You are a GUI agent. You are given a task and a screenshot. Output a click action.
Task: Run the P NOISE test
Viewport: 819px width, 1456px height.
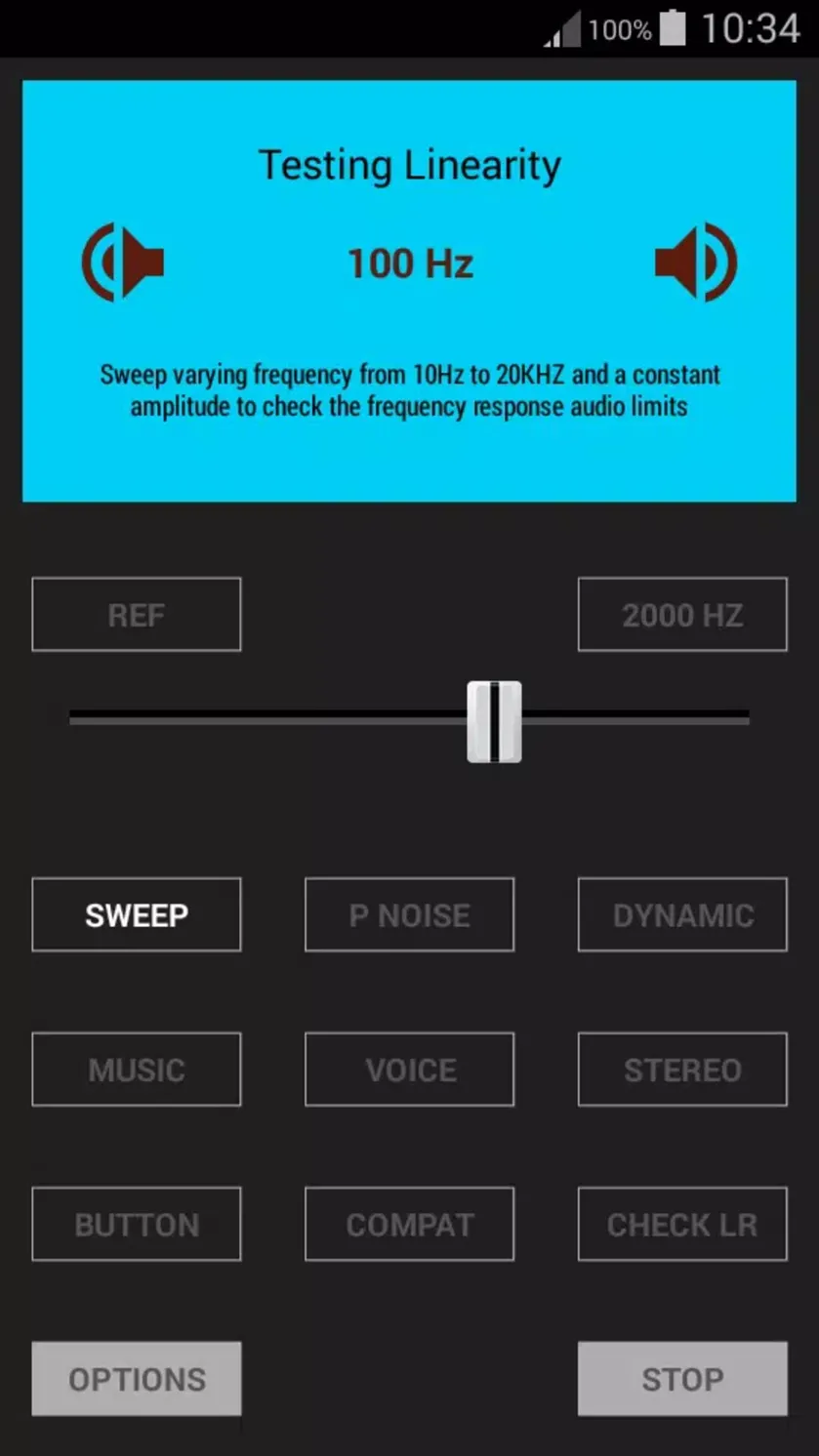coord(410,915)
